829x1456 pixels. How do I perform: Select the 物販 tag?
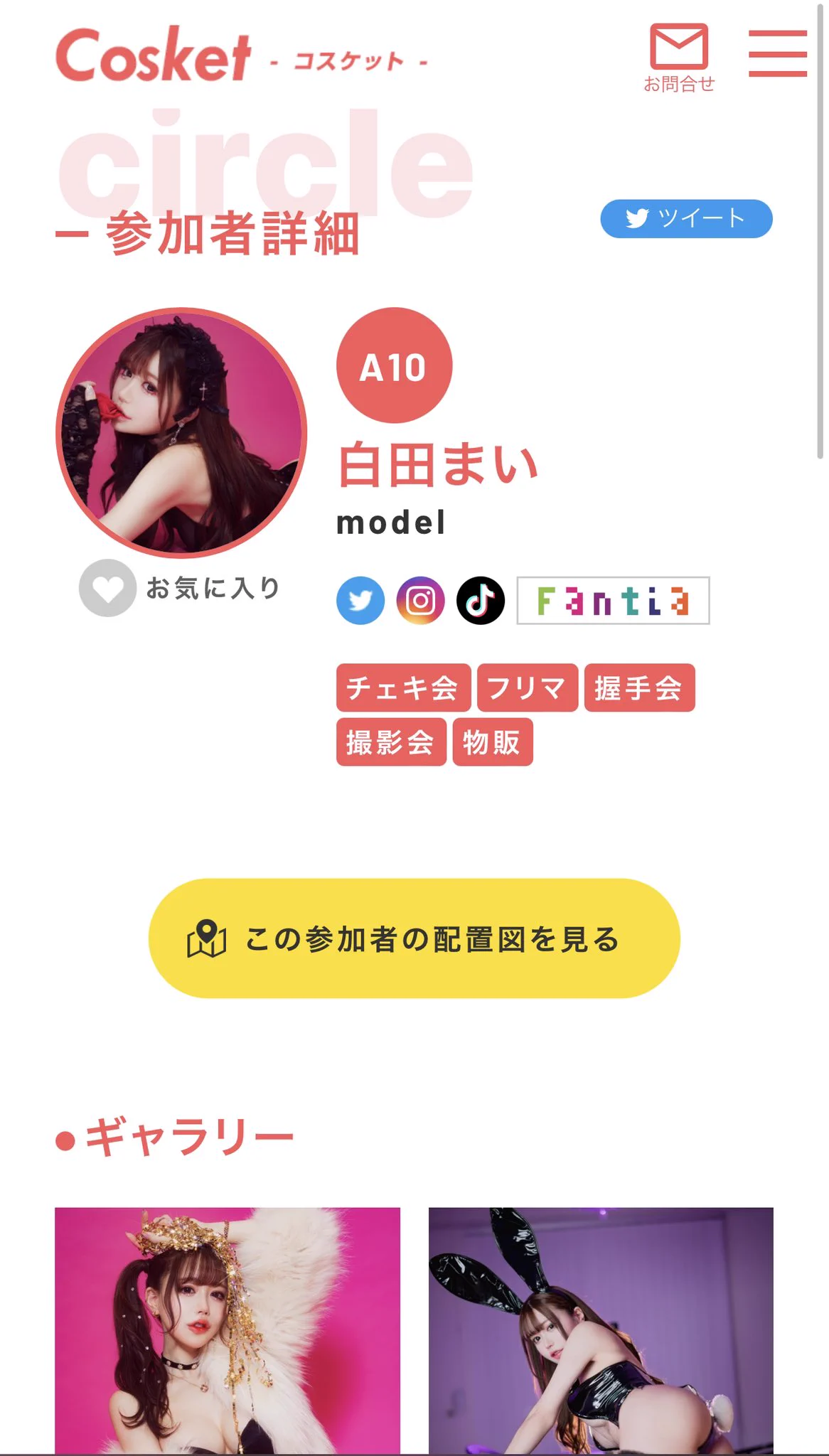(492, 742)
